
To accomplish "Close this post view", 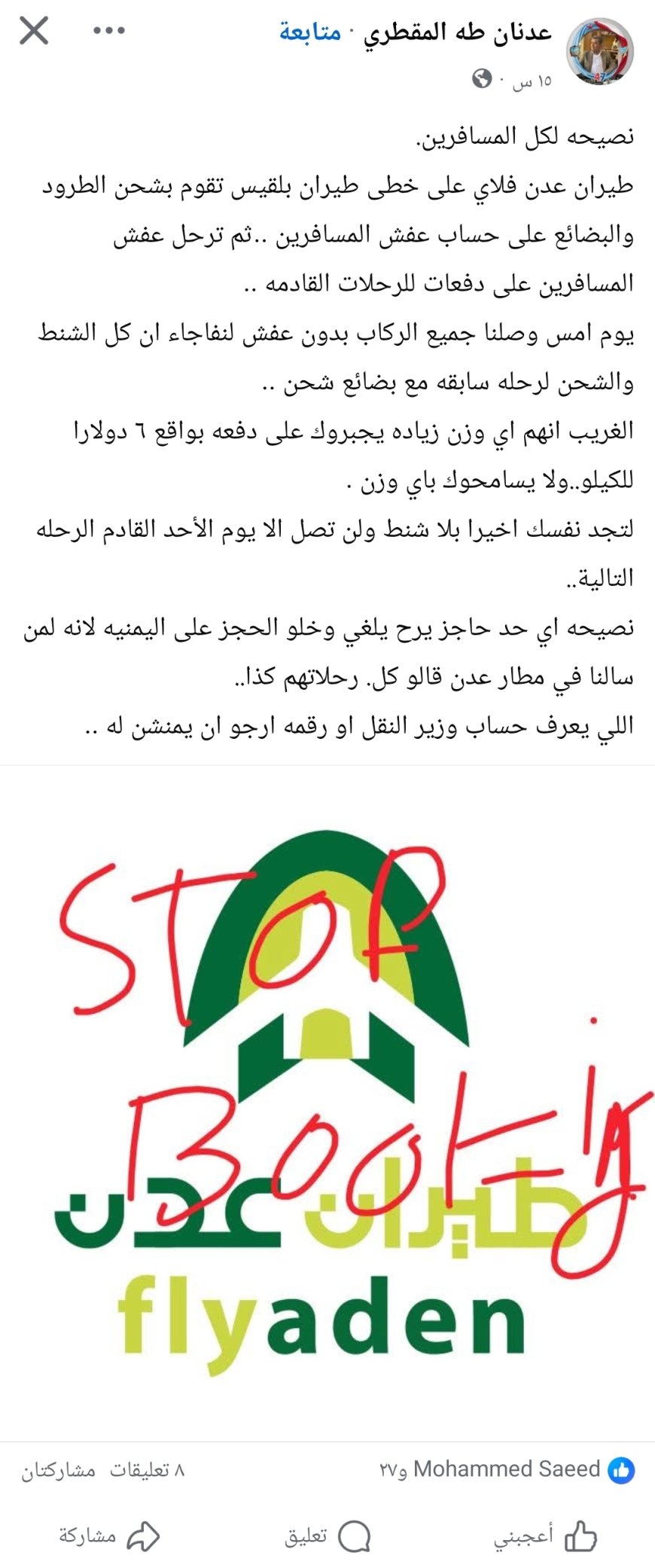I will tap(34, 32).
